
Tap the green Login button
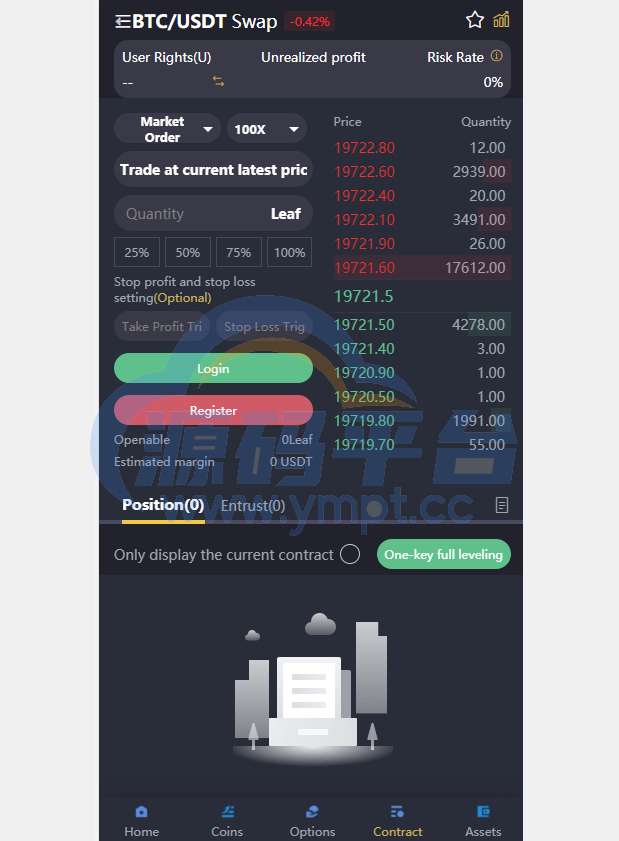tap(213, 369)
